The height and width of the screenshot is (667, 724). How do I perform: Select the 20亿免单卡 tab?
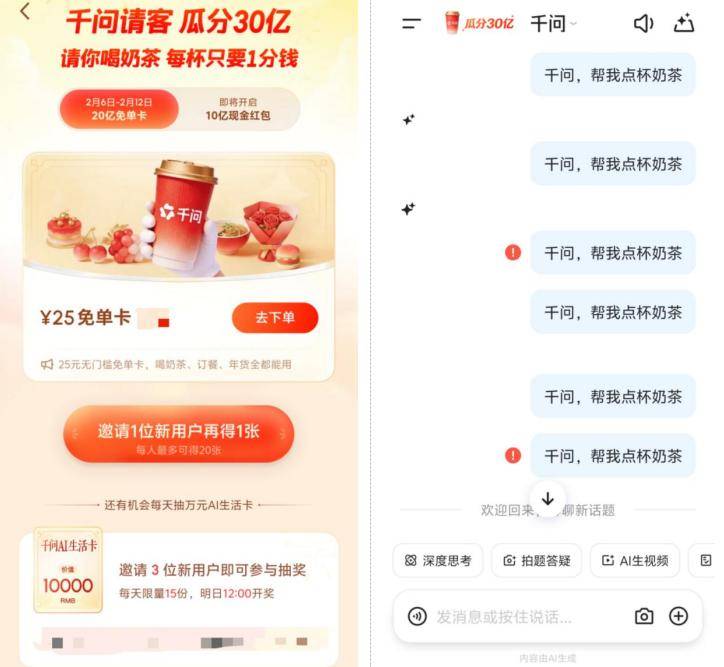119,109
